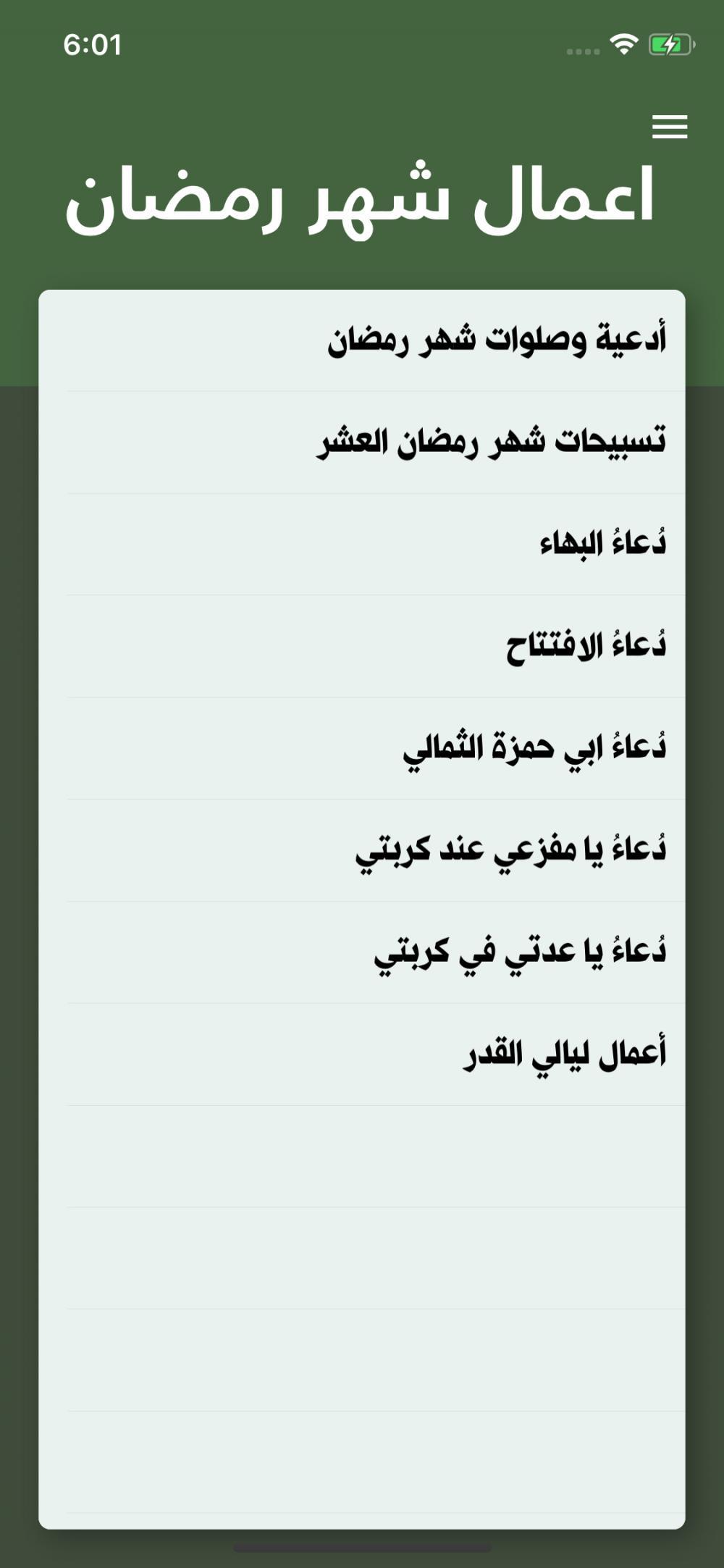Open أعمال ليالي القدر
Image resolution: width=724 pixels, height=1568 pixels.
tap(565, 1055)
